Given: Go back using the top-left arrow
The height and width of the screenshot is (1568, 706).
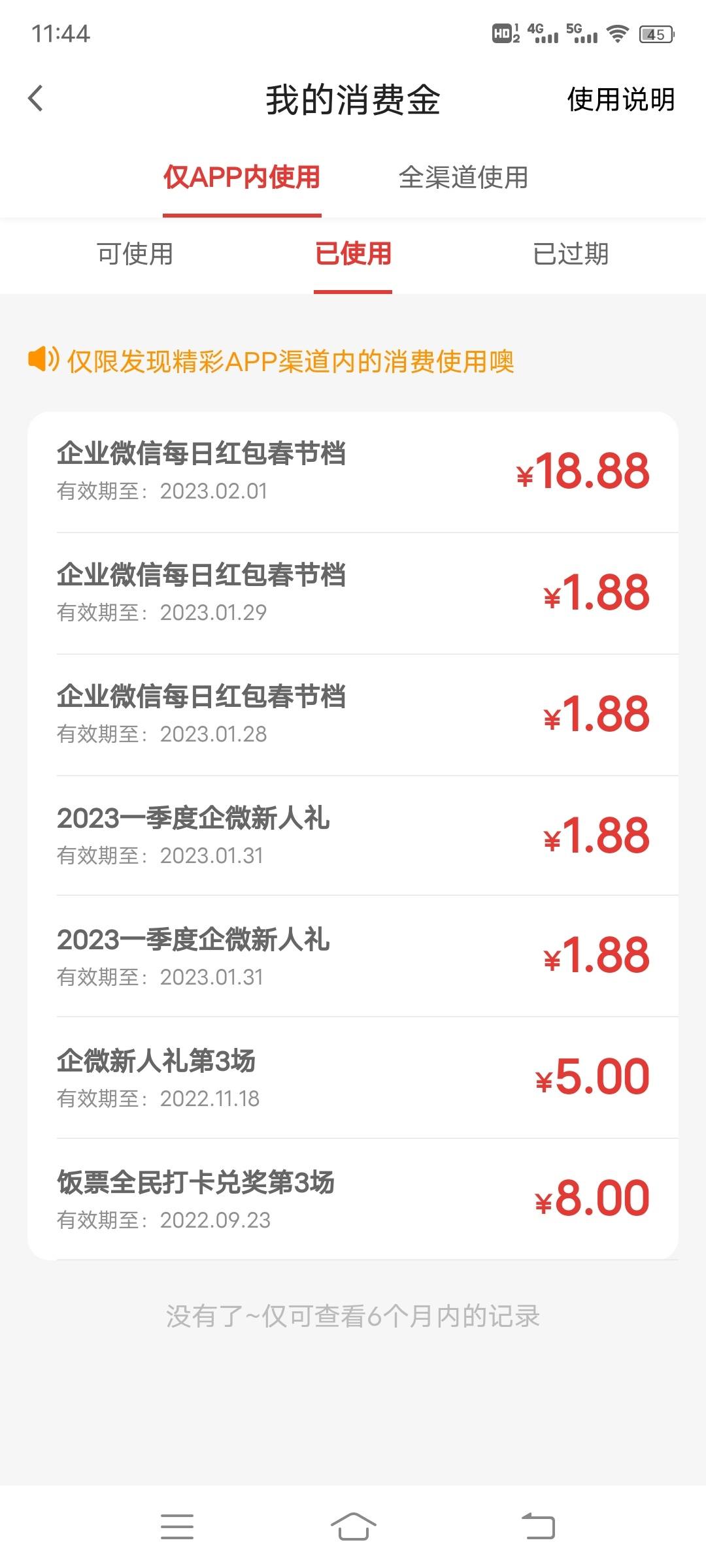Looking at the screenshot, I should [36, 99].
